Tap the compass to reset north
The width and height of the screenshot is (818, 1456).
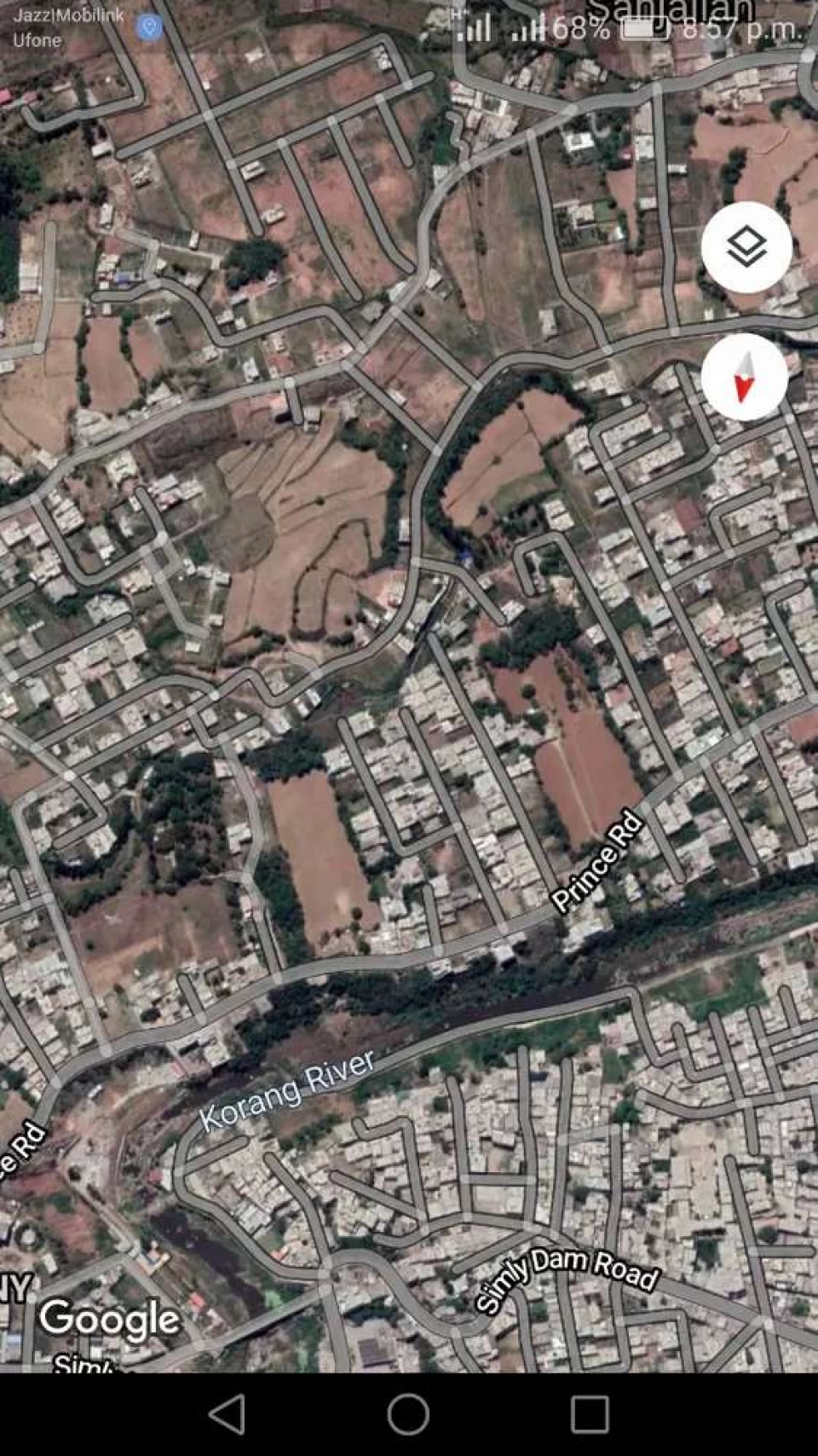(x=744, y=377)
